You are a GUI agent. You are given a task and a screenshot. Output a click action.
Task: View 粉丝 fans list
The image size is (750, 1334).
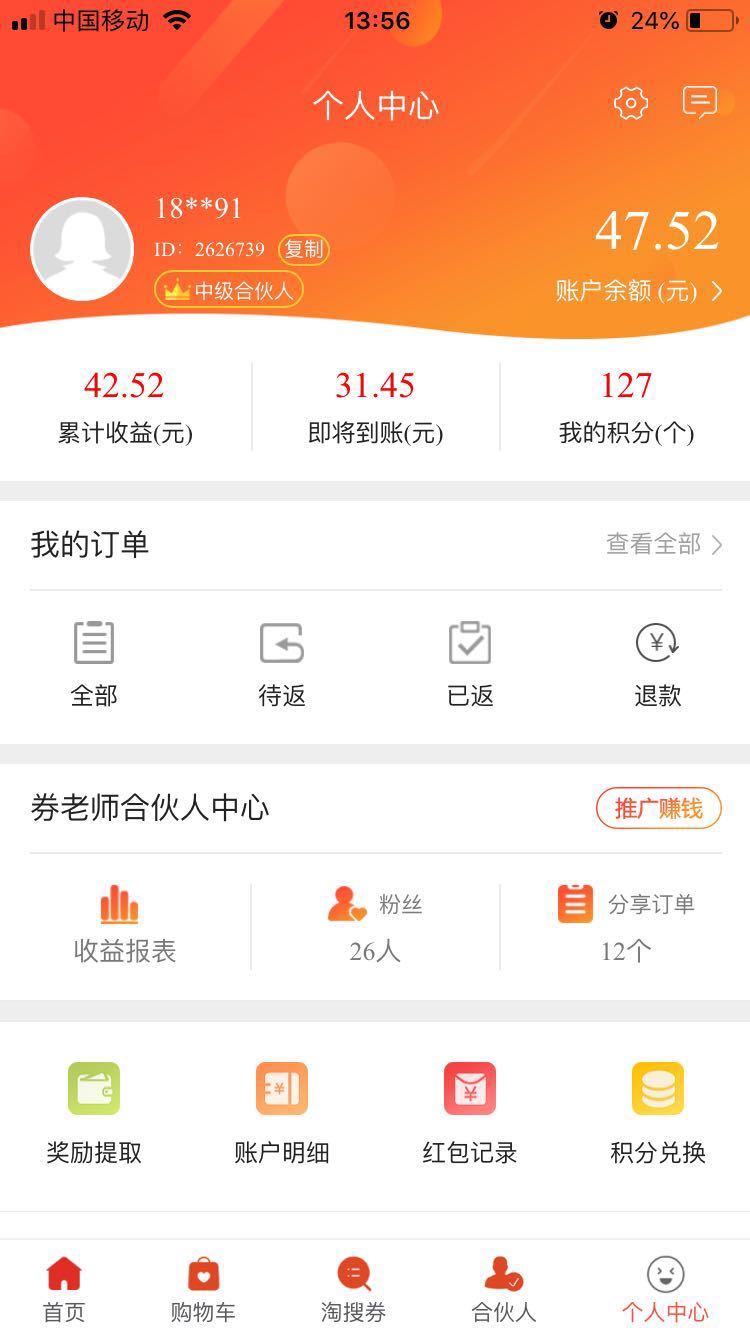point(375,926)
